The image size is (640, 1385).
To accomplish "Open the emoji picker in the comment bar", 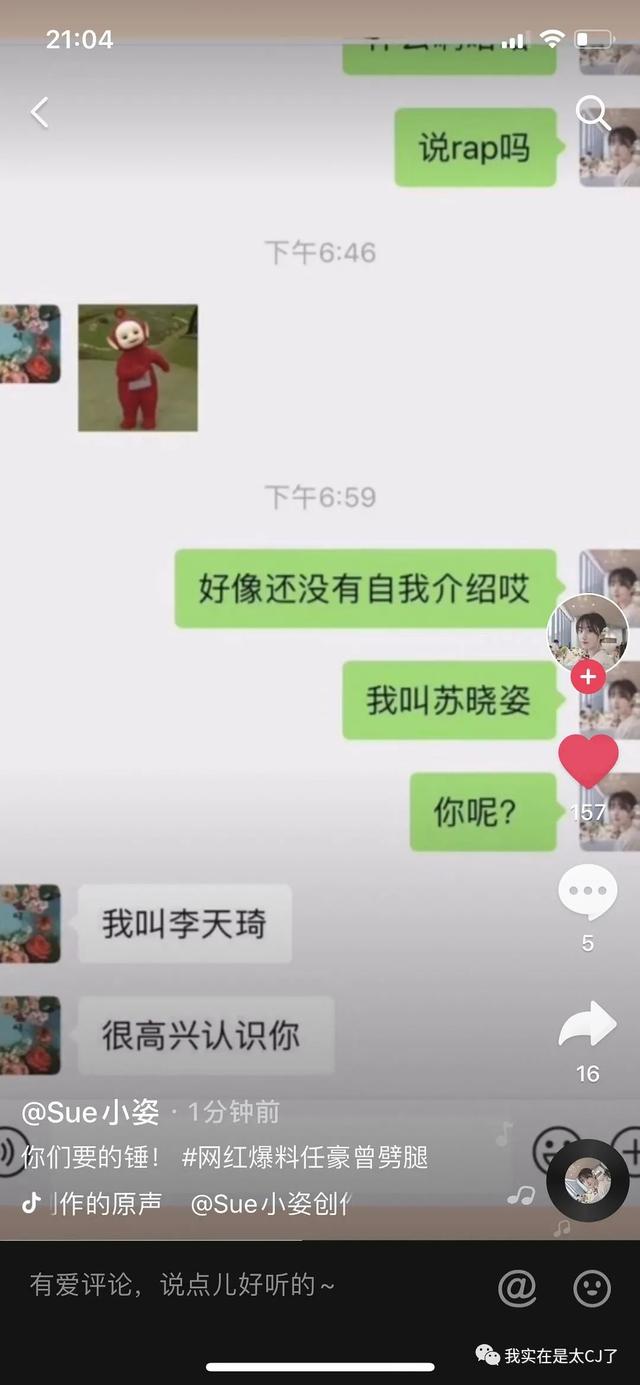I will point(592,1287).
